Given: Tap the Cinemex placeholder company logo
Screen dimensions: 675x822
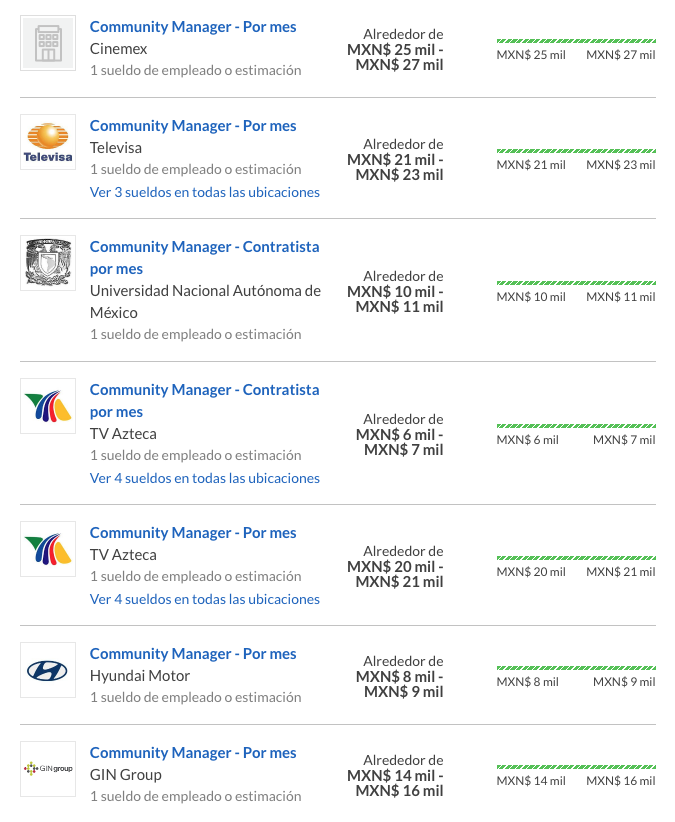Looking at the screenshot, I should (48, 43).
